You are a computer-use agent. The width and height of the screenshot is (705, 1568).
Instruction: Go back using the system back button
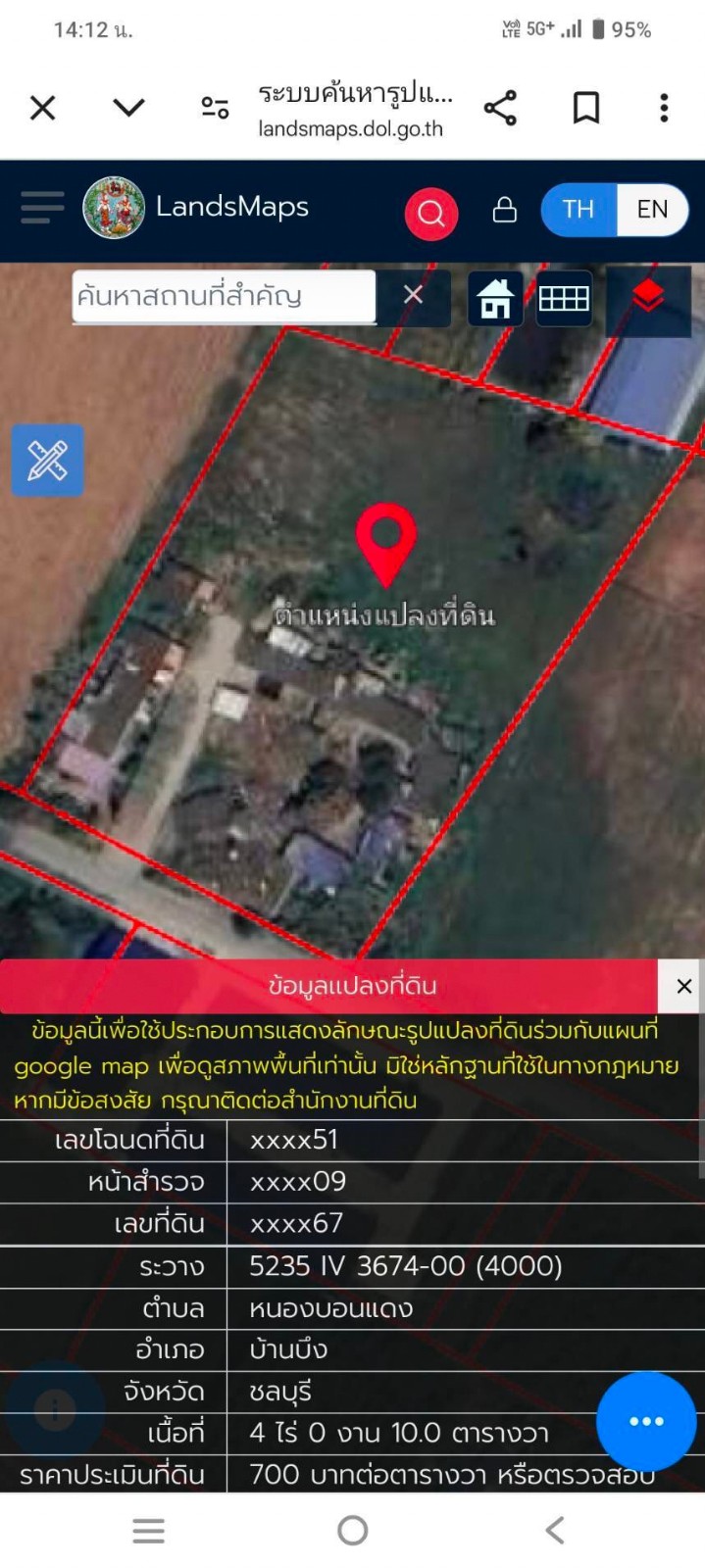[555, 1530]
